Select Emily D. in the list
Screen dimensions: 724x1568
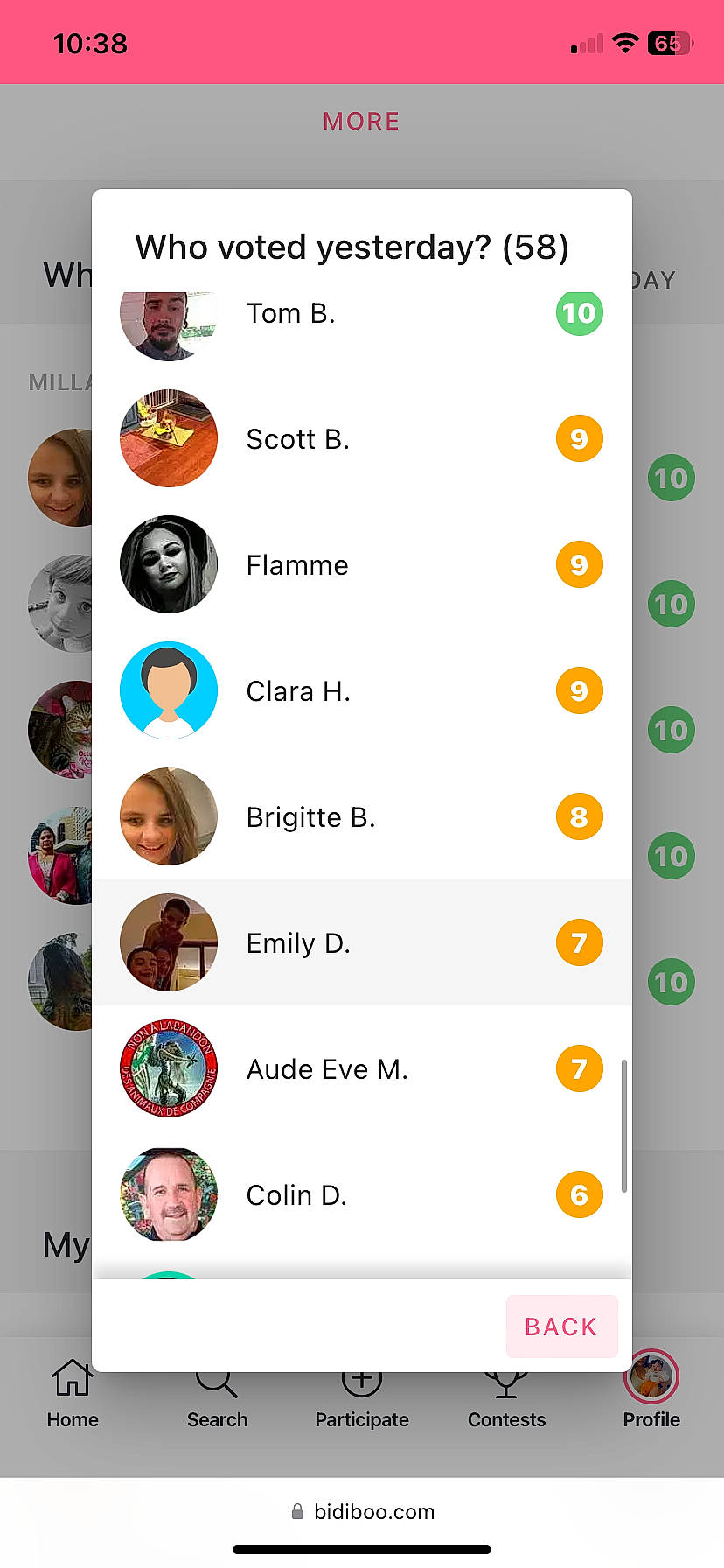(x=360, y=943)
